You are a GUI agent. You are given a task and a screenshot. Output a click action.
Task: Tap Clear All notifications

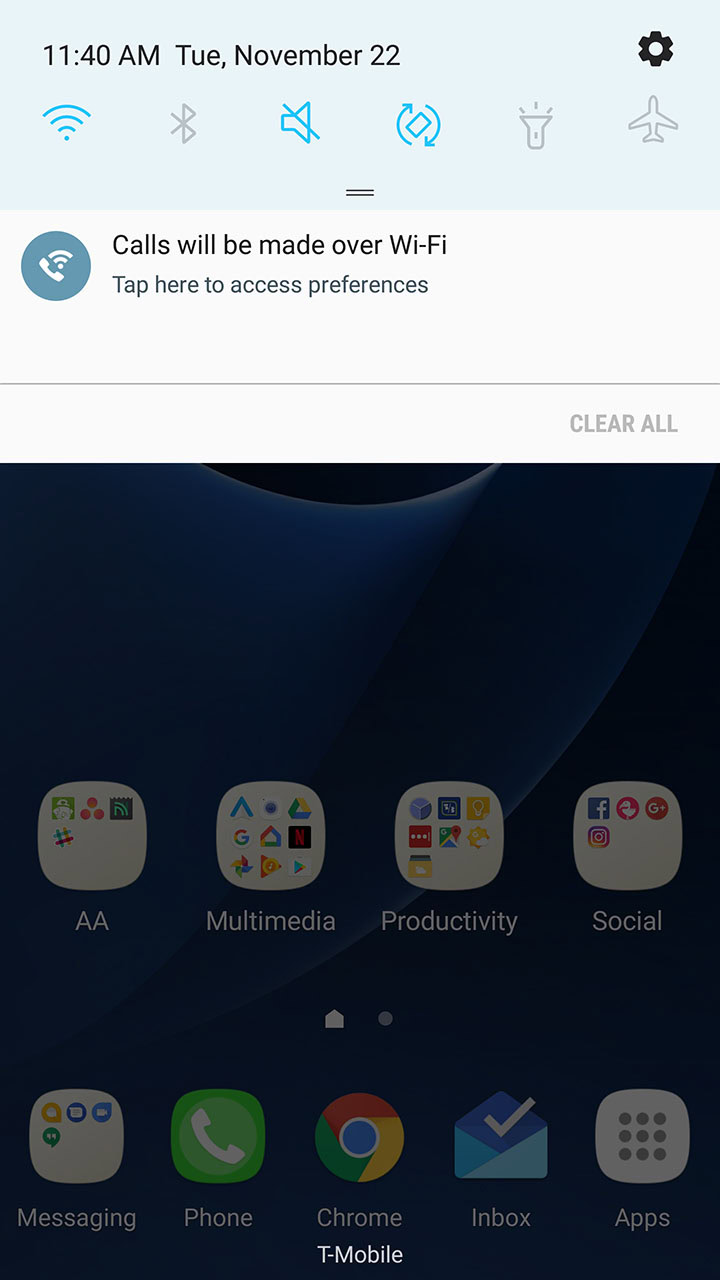(x=624, y=424)
